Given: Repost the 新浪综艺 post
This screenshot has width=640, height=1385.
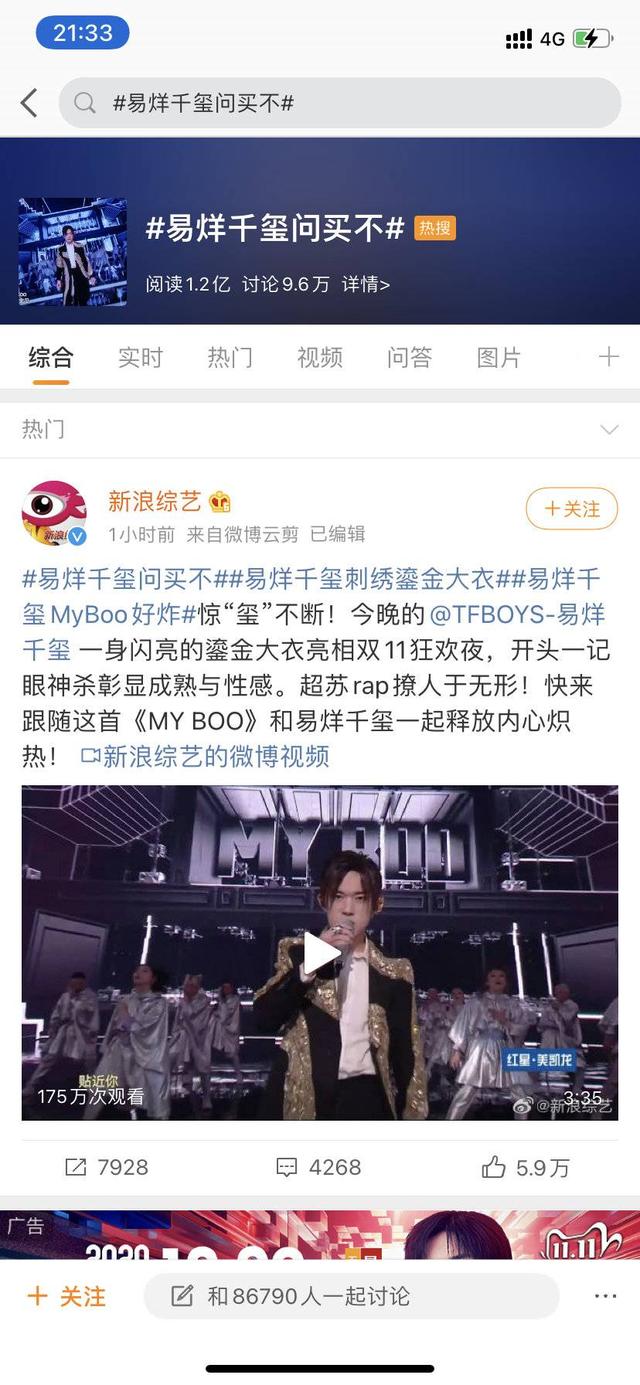Looking at the screenshot, I should [x=106, y=1167].
